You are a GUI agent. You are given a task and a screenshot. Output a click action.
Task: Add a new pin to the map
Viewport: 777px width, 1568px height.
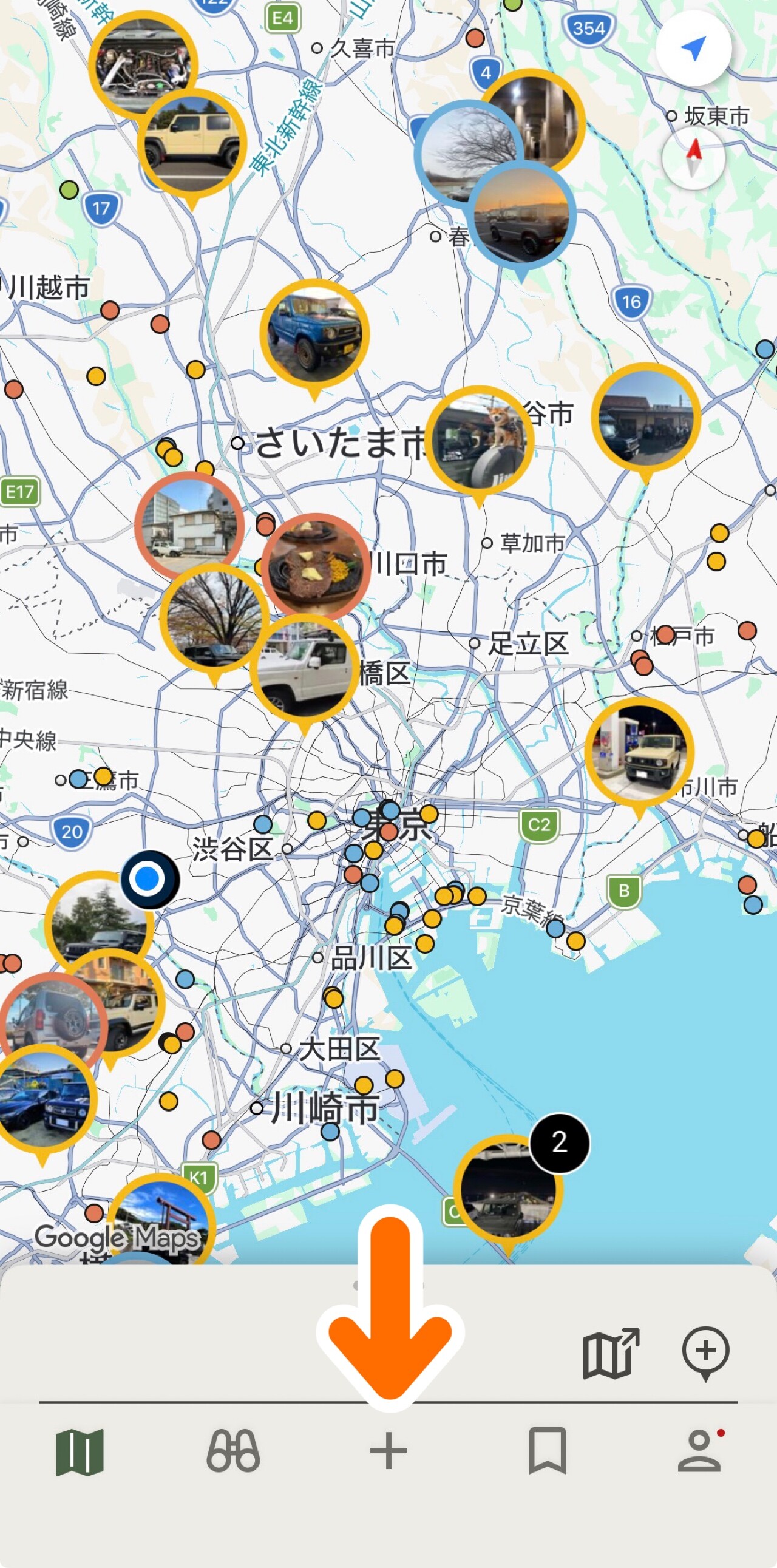point(705,1352)
